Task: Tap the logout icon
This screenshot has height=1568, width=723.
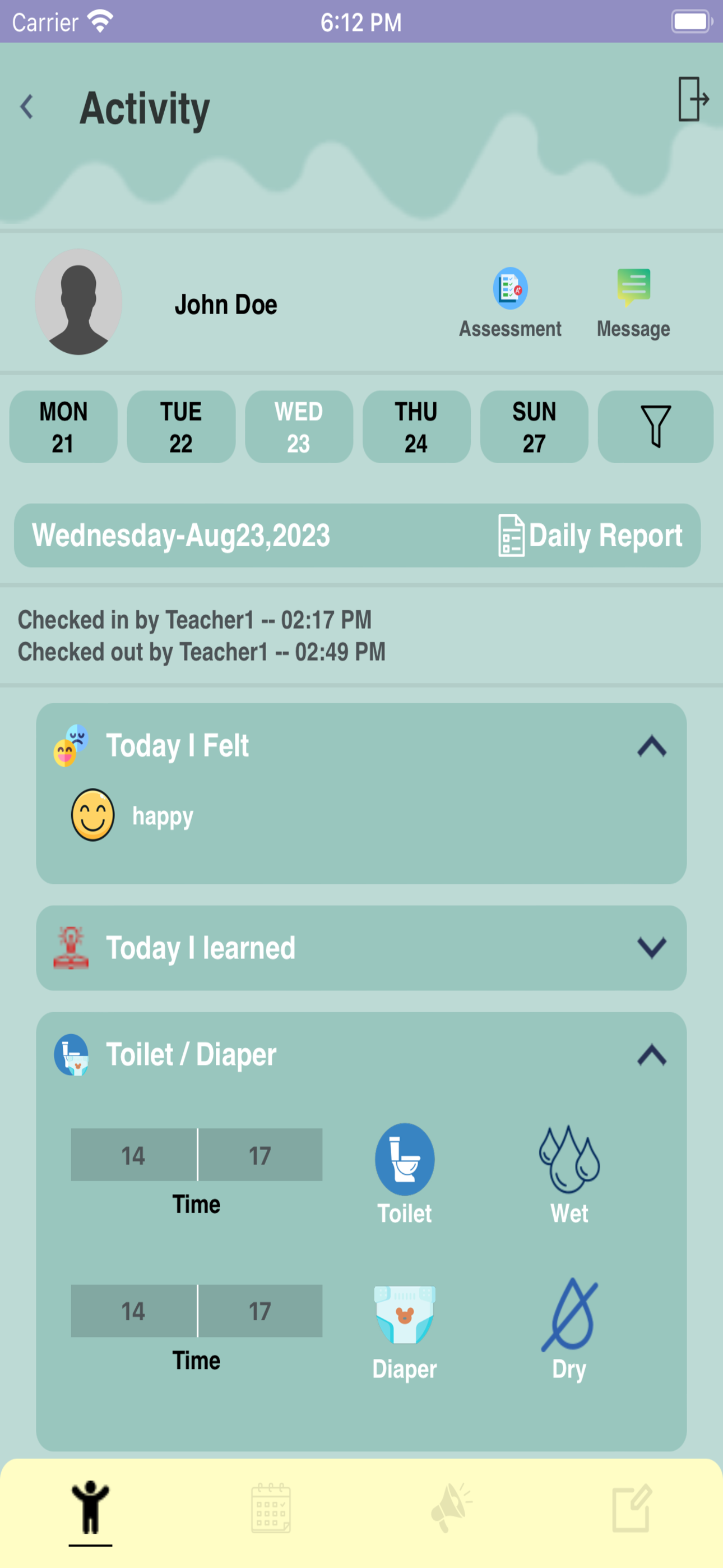Action: [693, 99]
